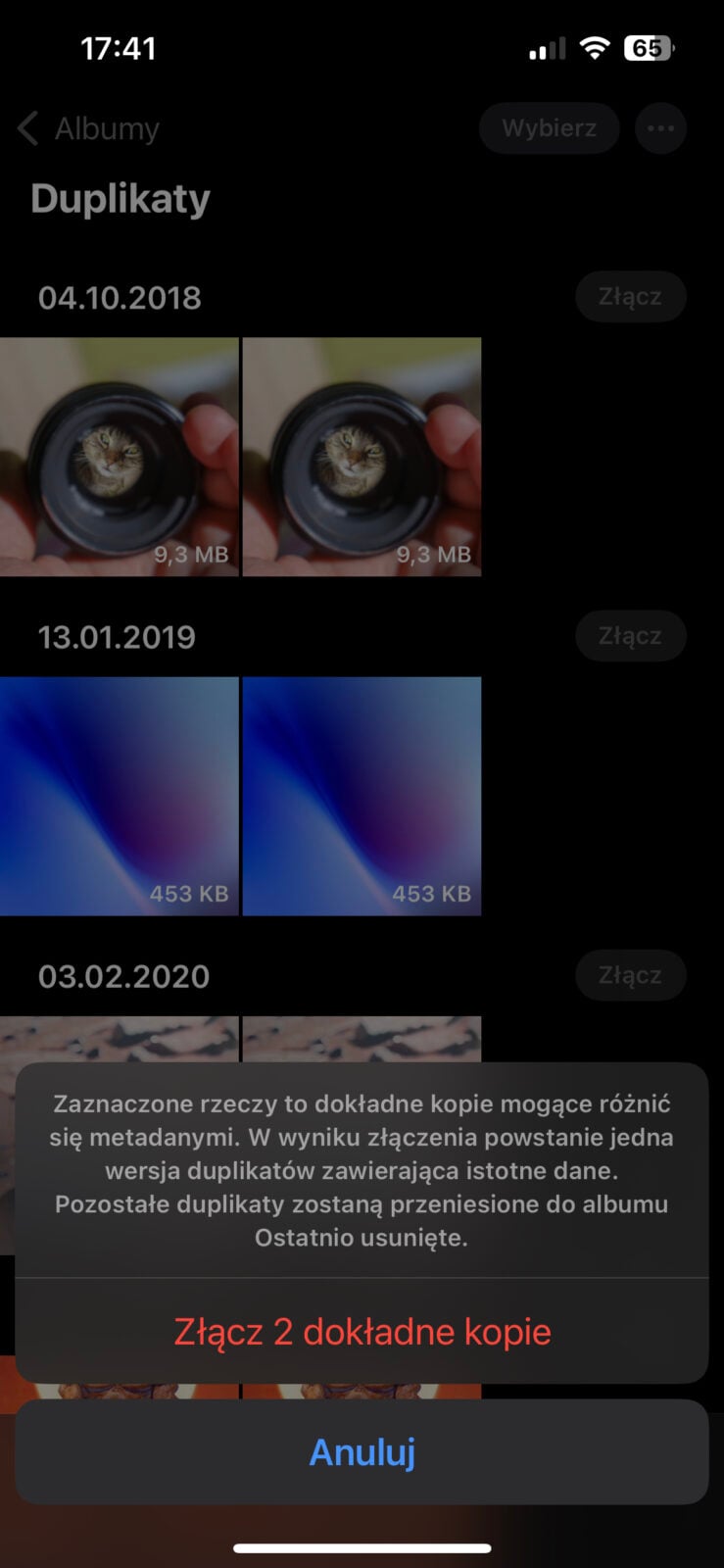Dismiss the dialog with Anuluj
This screenshot has height=1568, width=724.
click(x=362, y=1451)
